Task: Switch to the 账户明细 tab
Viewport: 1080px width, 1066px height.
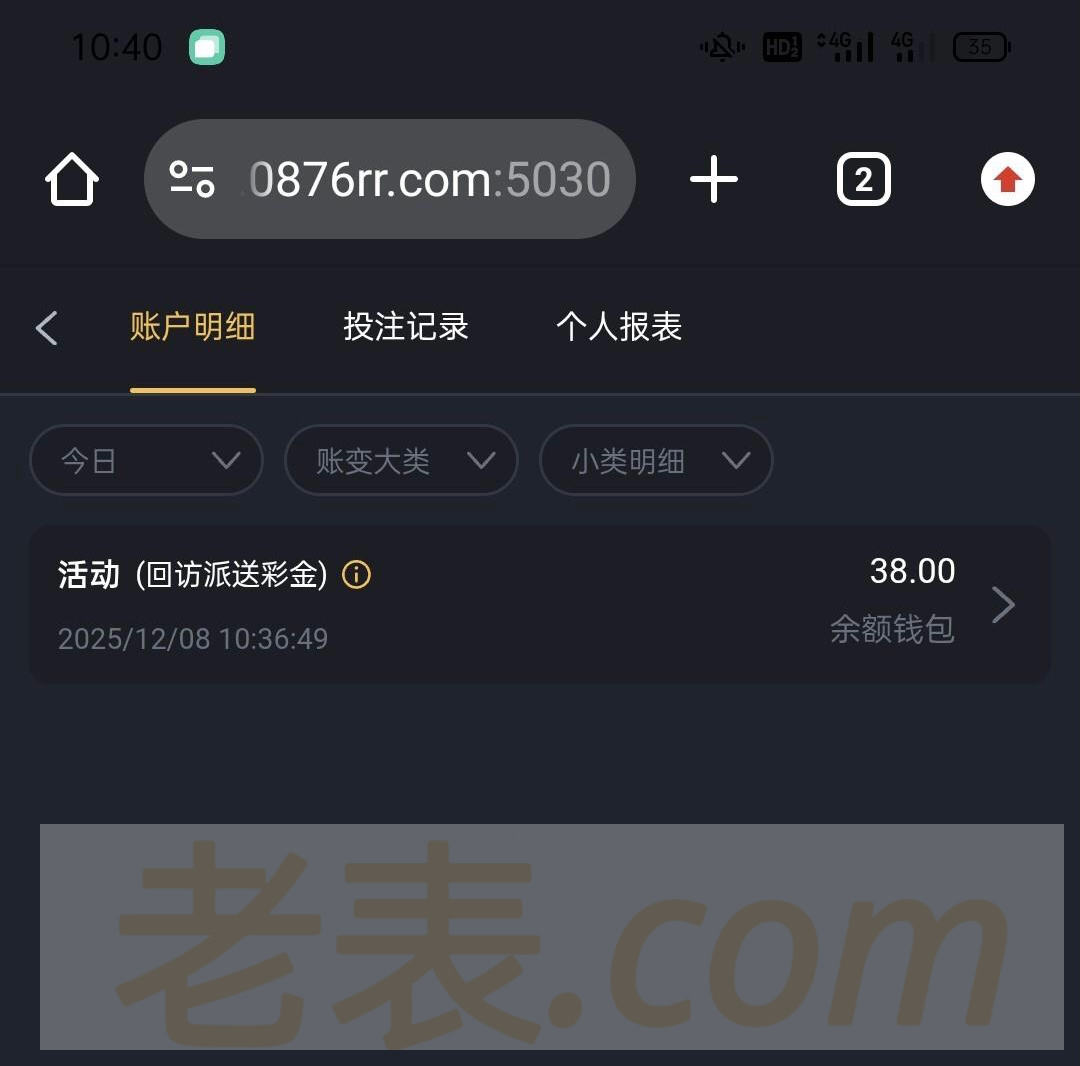Action: (193, 328)
